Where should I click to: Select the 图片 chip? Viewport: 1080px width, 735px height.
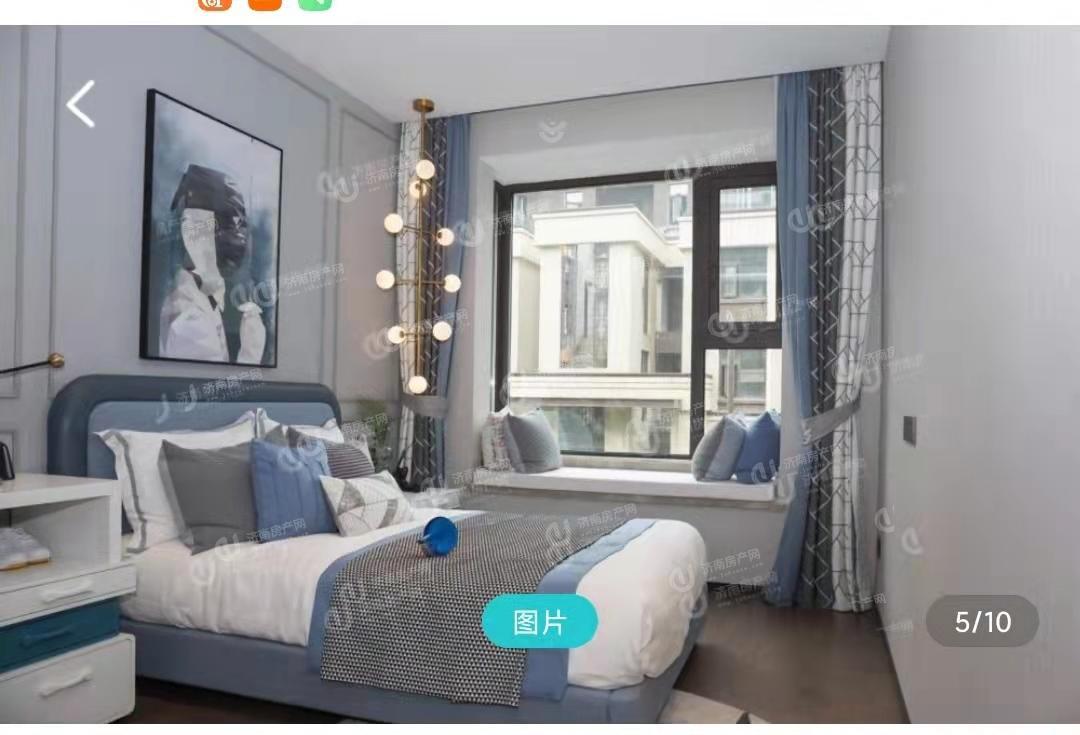(x=540, y=622)
